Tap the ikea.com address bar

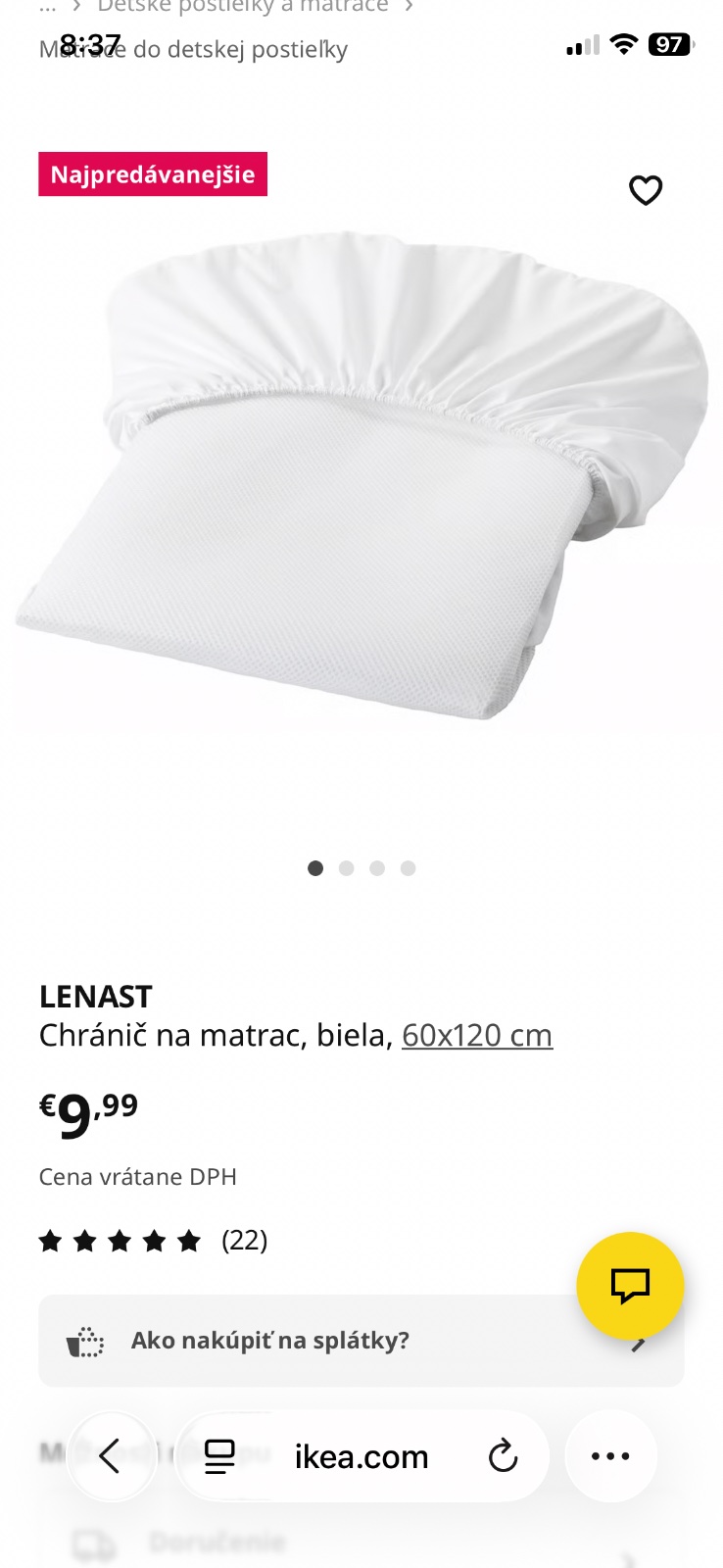tap(361, 1457)
